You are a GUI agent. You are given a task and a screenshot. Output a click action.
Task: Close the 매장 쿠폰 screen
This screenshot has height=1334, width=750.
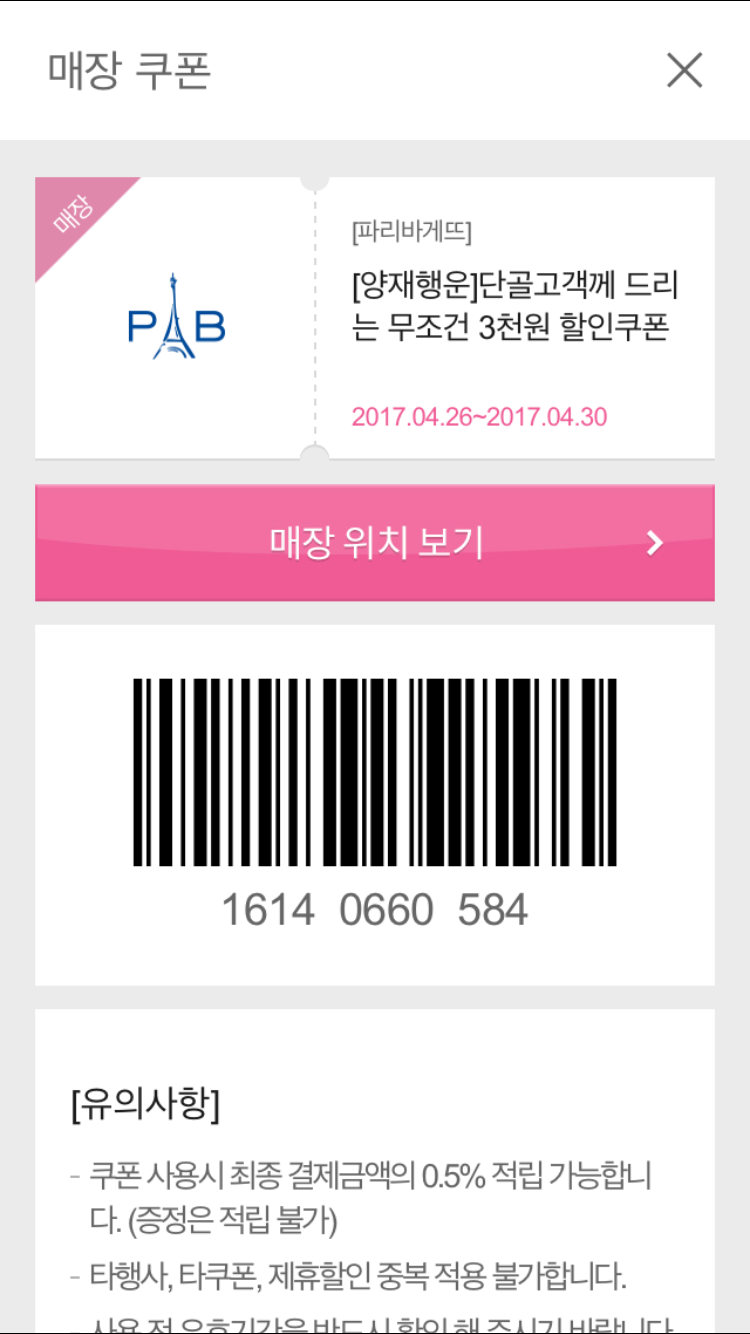685,70
